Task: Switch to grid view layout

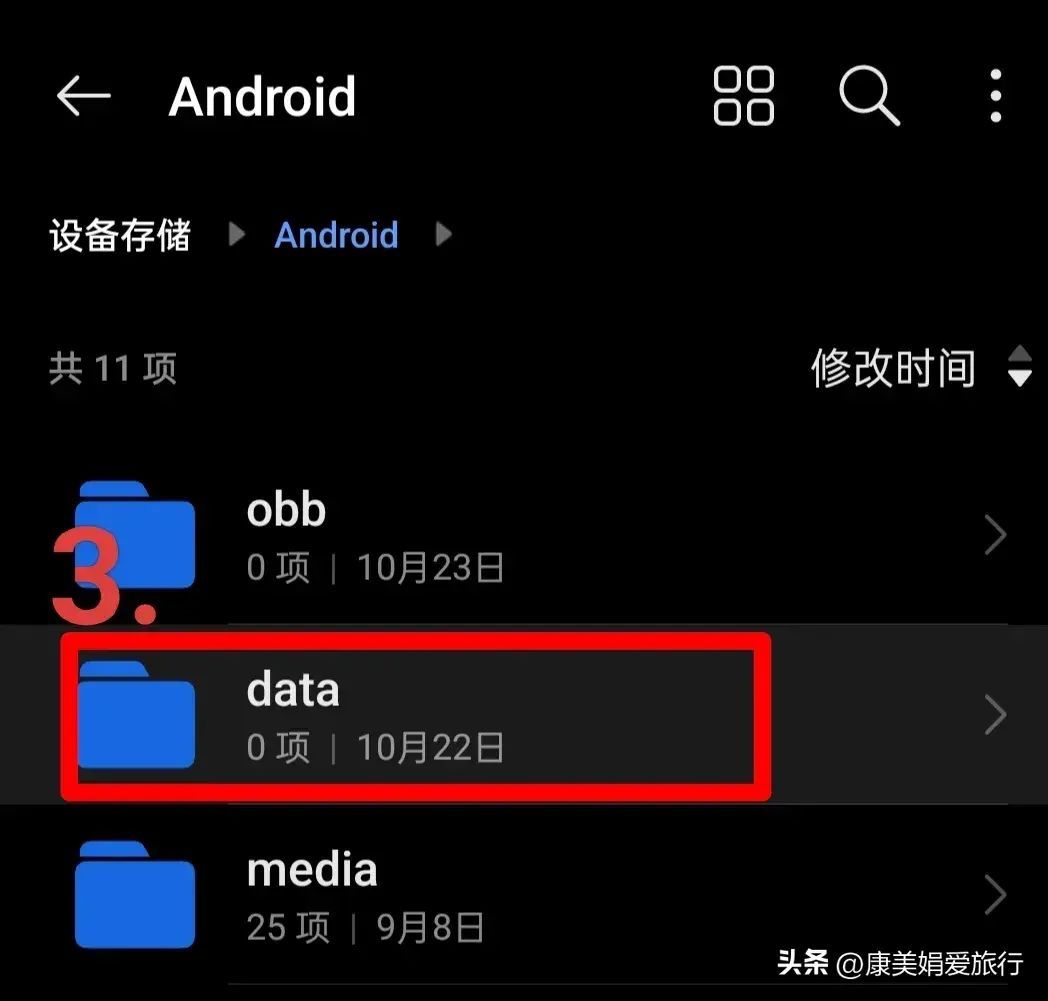Action: point(743,97)
